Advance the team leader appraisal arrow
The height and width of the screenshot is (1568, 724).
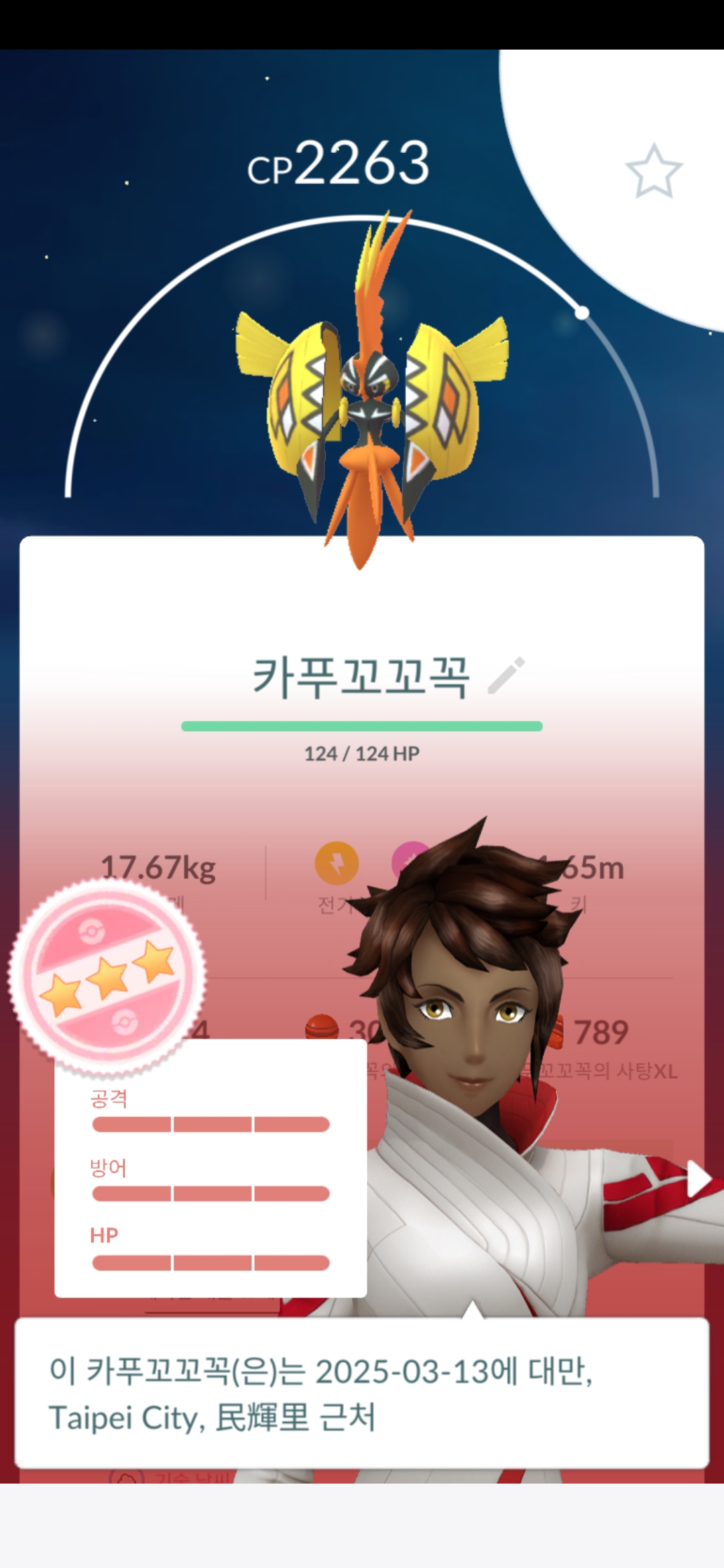[698, 1179]
